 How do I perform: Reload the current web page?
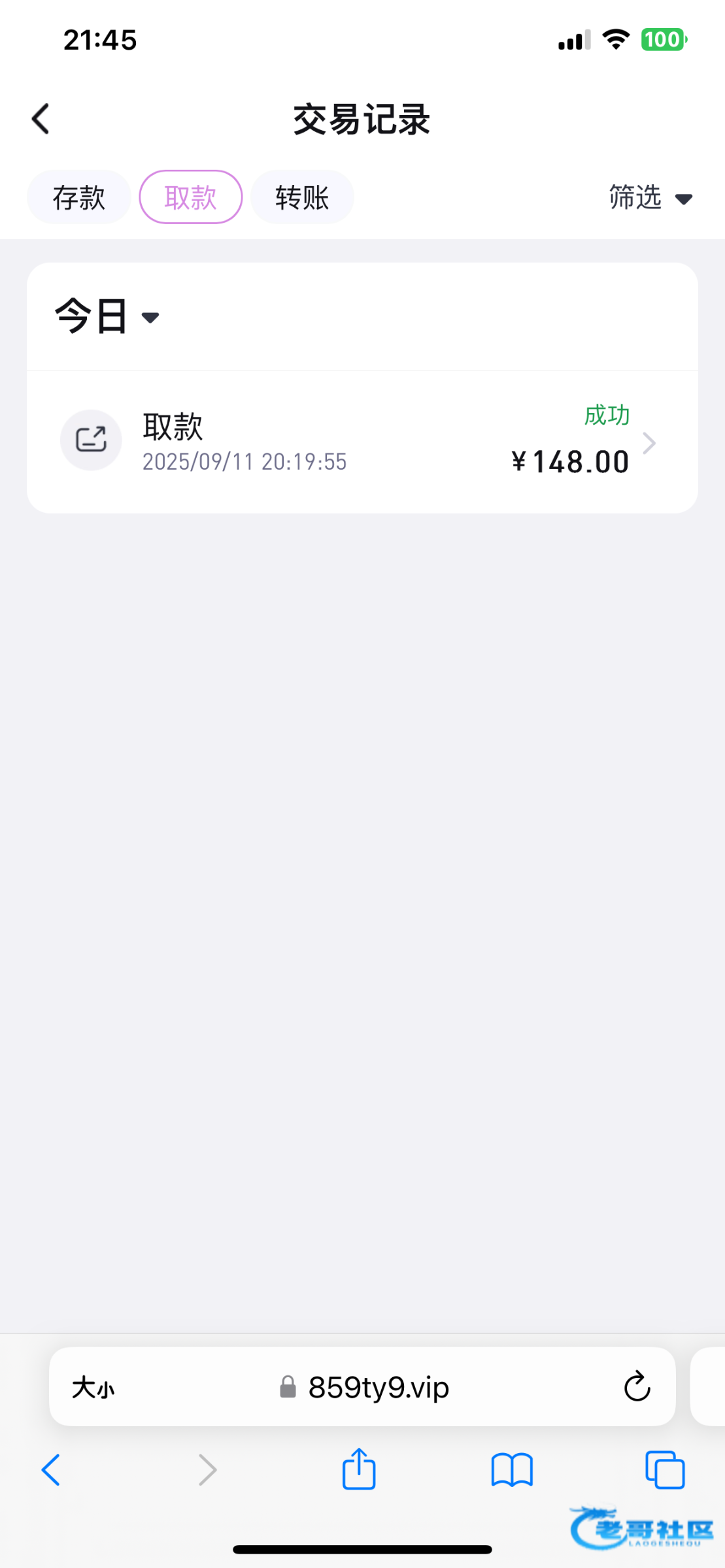(x=637, y=1388)
